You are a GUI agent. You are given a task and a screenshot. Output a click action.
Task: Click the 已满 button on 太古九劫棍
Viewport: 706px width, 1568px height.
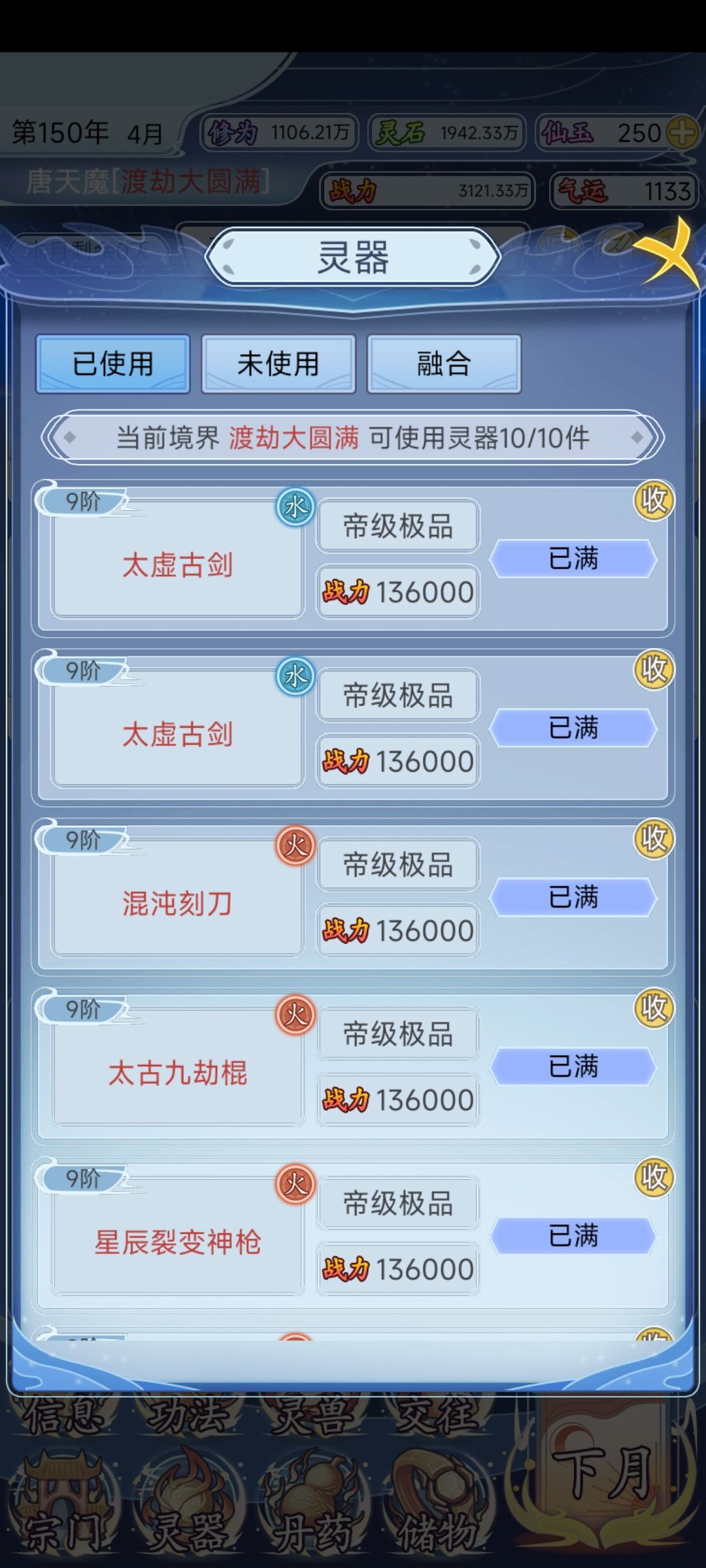pos(574,1068)
